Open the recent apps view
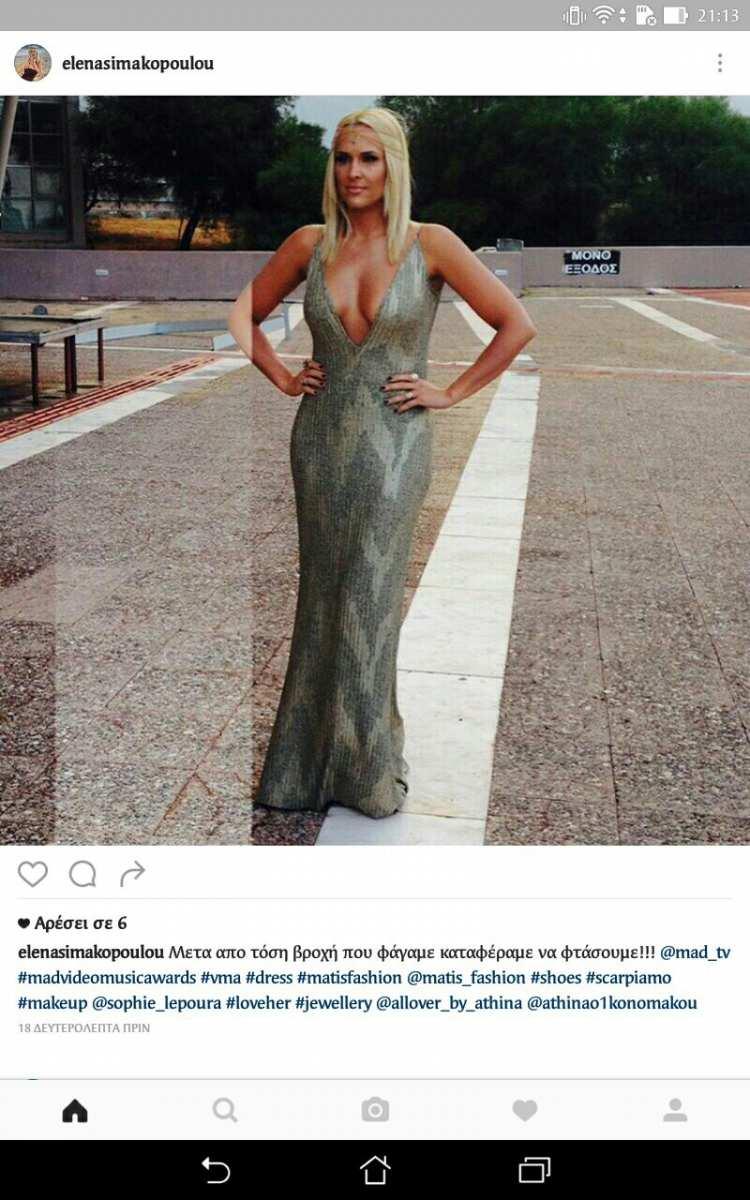 click(x=535, y=1170)
